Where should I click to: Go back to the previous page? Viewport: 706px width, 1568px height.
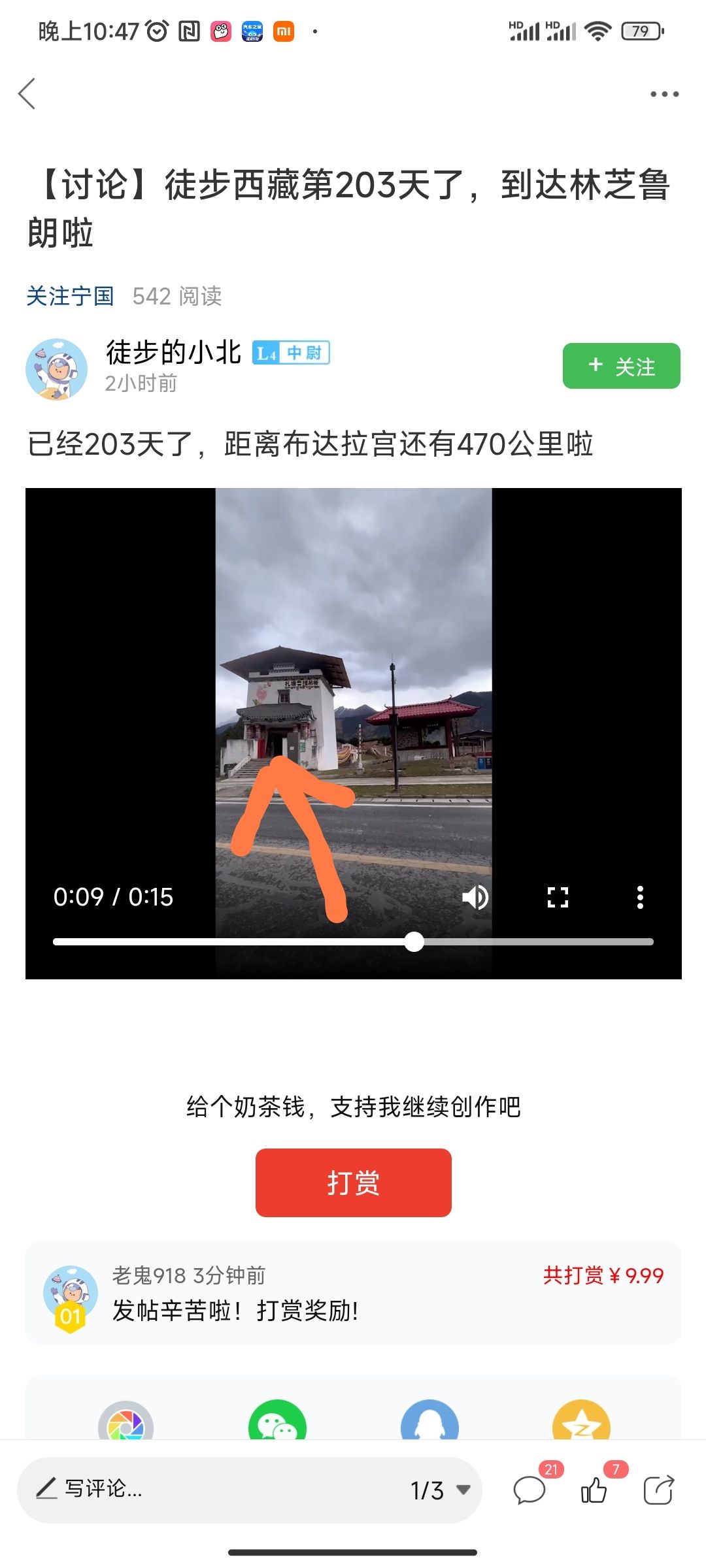(x=27, y=94)
